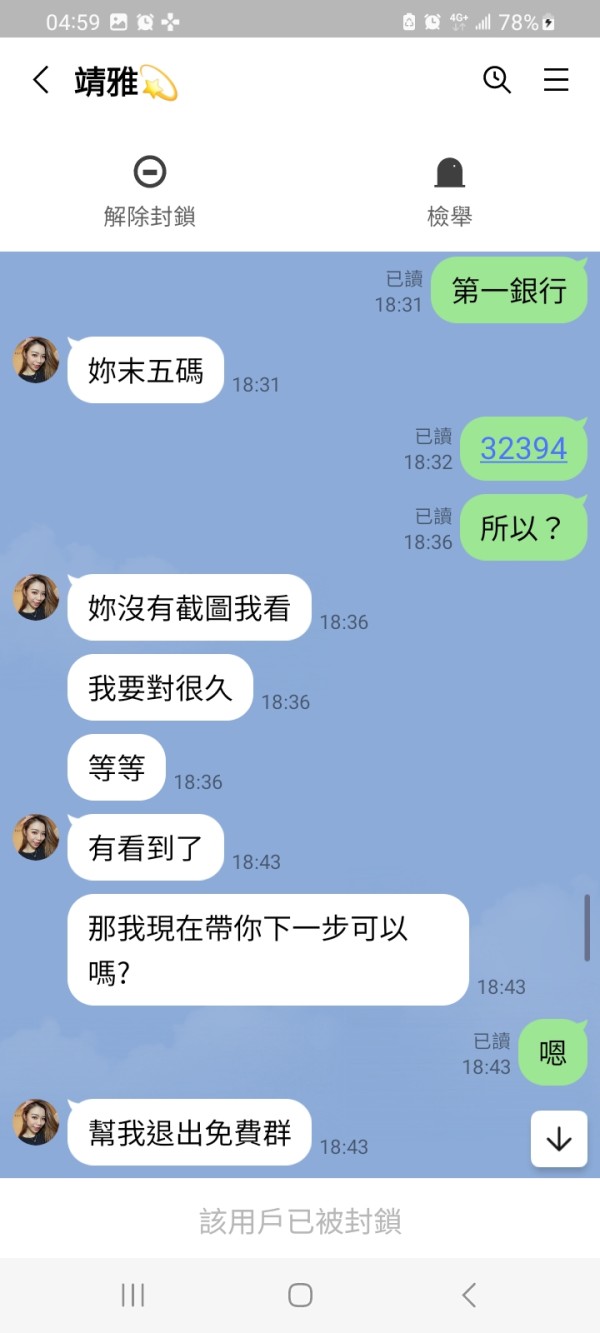600x1333 pixels.
Task: Open 靖雅's profile picture beside 妳末五碼
Action: pos(36,360)
